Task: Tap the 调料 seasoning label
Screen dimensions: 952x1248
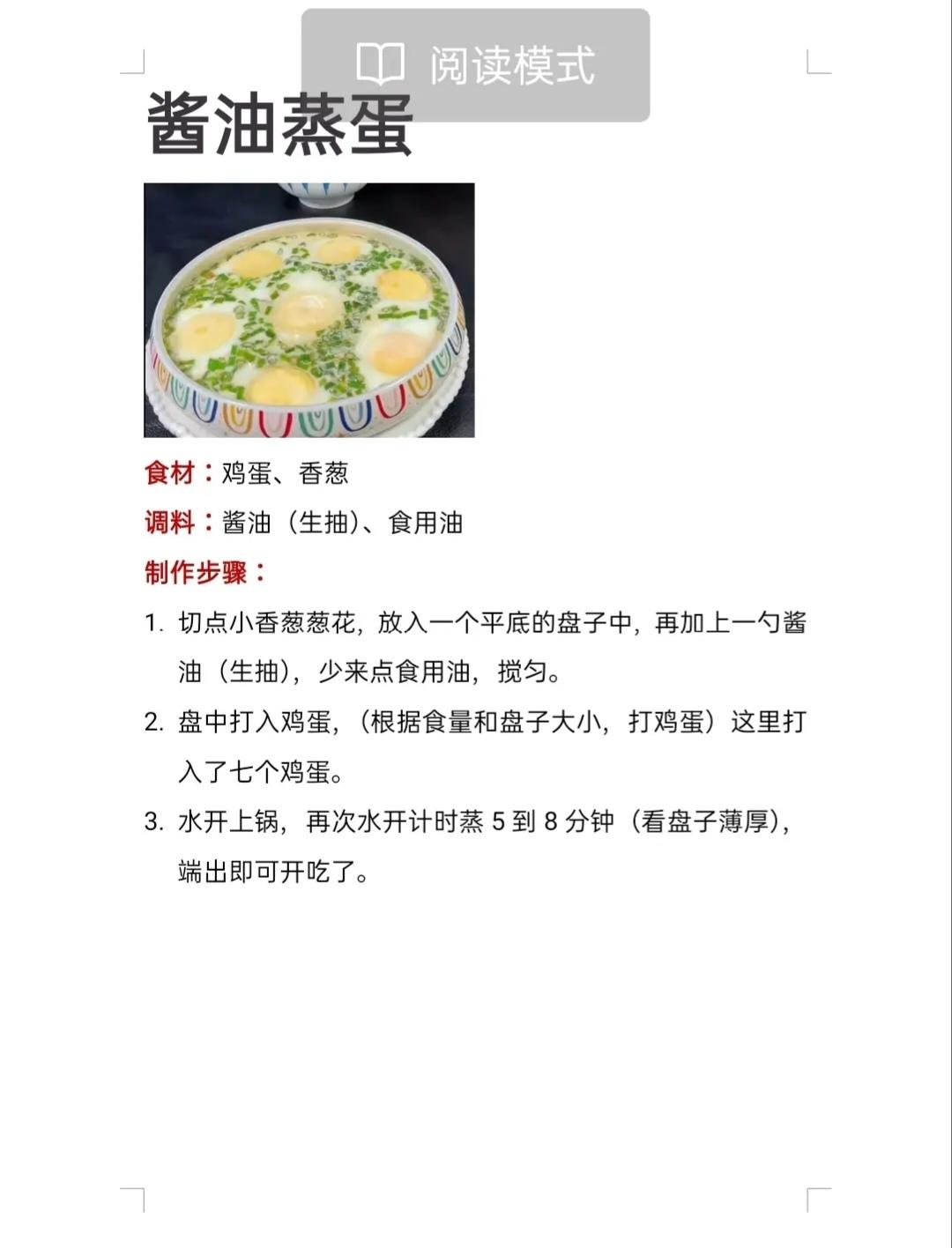Action: [x=173, y=521]
